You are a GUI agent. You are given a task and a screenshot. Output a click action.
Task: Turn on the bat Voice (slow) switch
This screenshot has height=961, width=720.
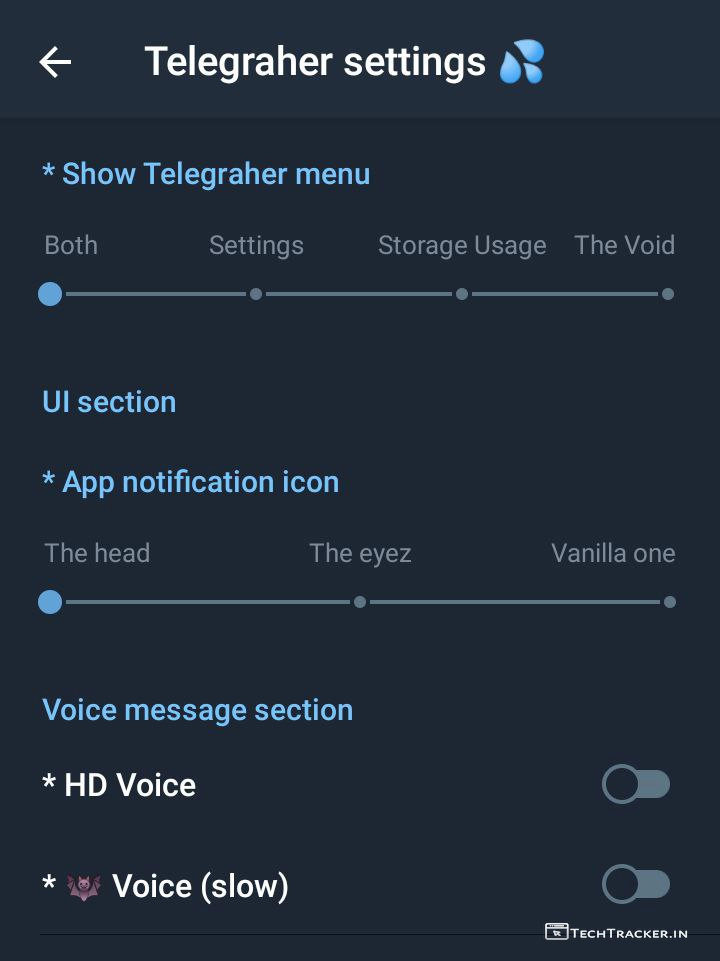pos(636,885)
